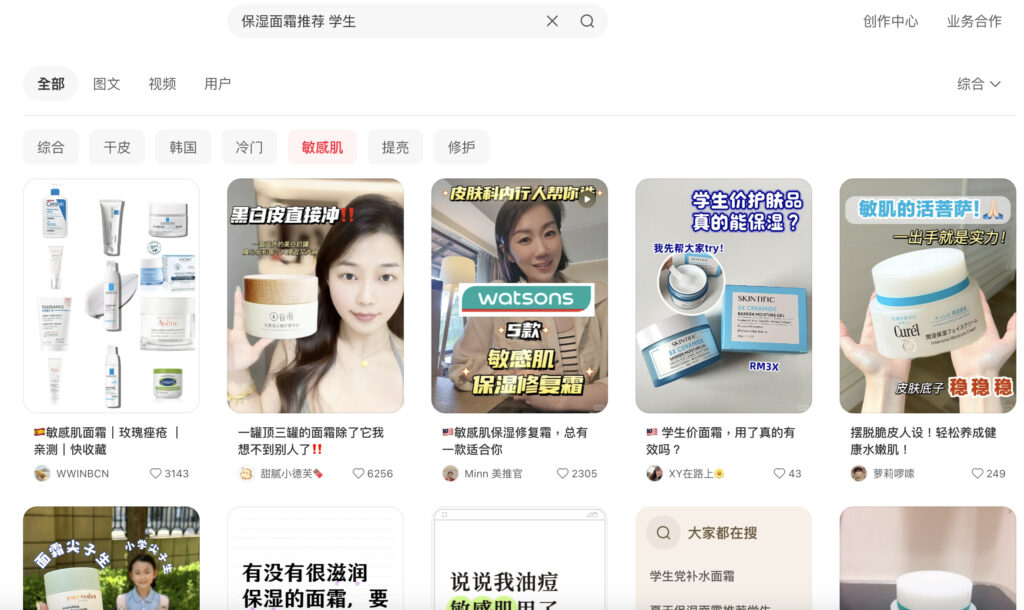1024x610 pixels.
Task: Like the post by WWINBCN
Action: click(155, 474)
